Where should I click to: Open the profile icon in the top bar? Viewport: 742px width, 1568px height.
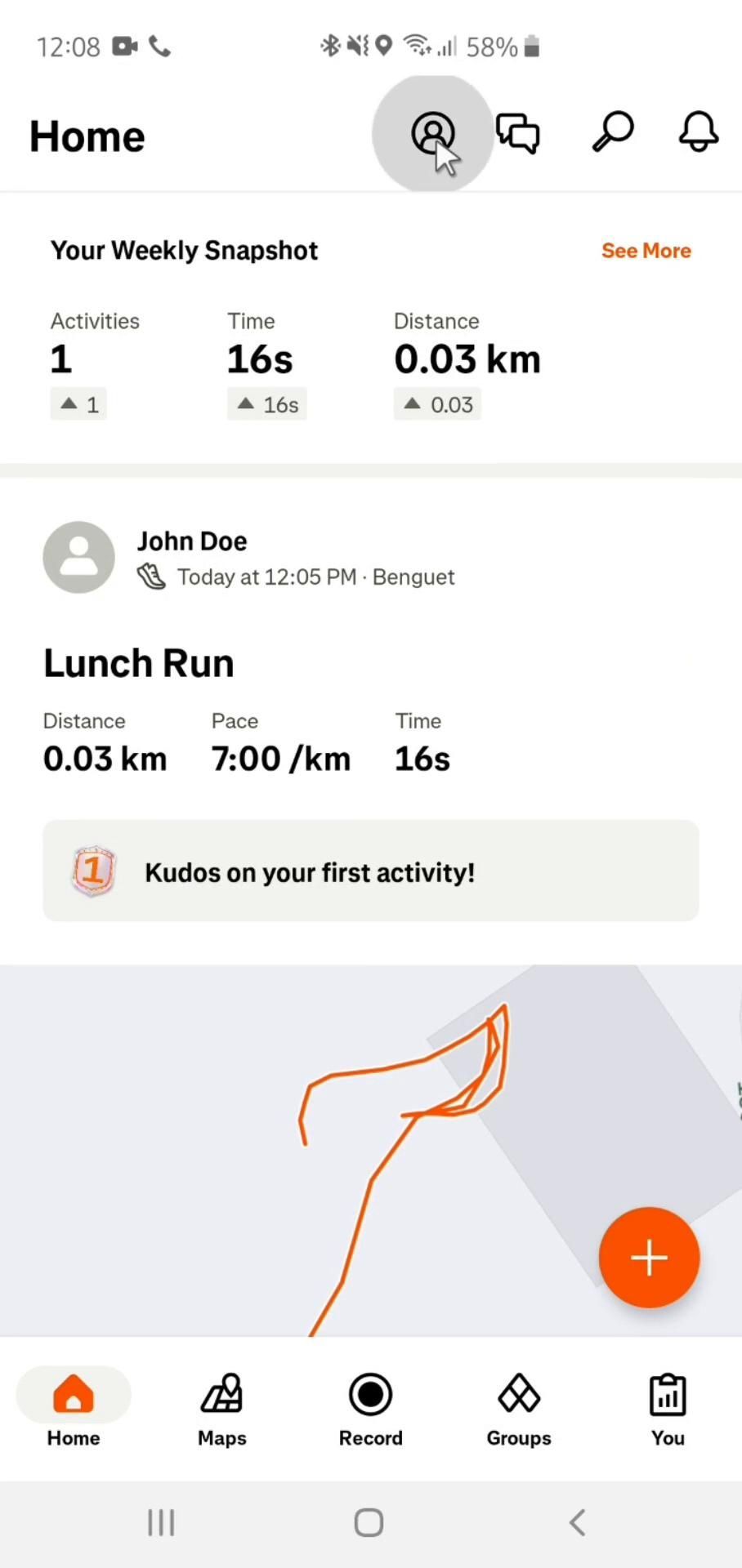pyautogui.click(x=432, y=133)
